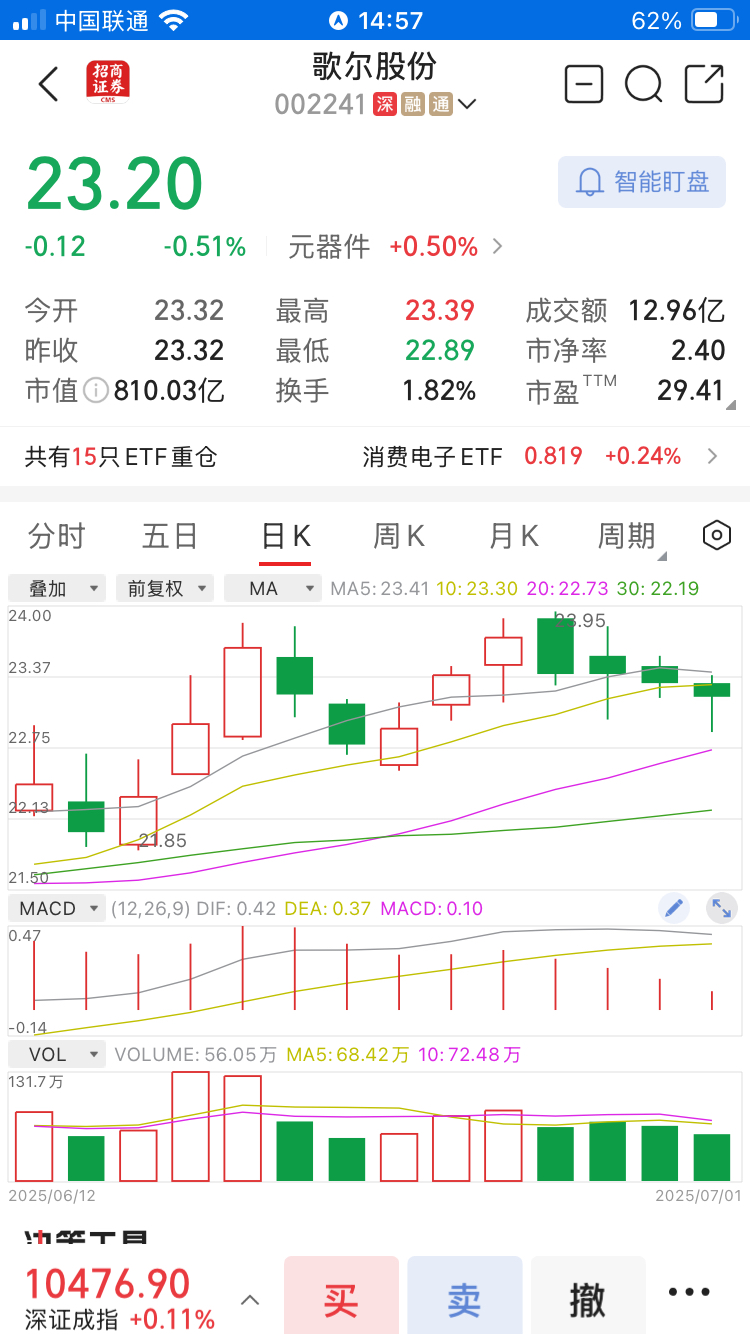
Task: Open chart settings hexagon icon
Action: click(717, 536)
